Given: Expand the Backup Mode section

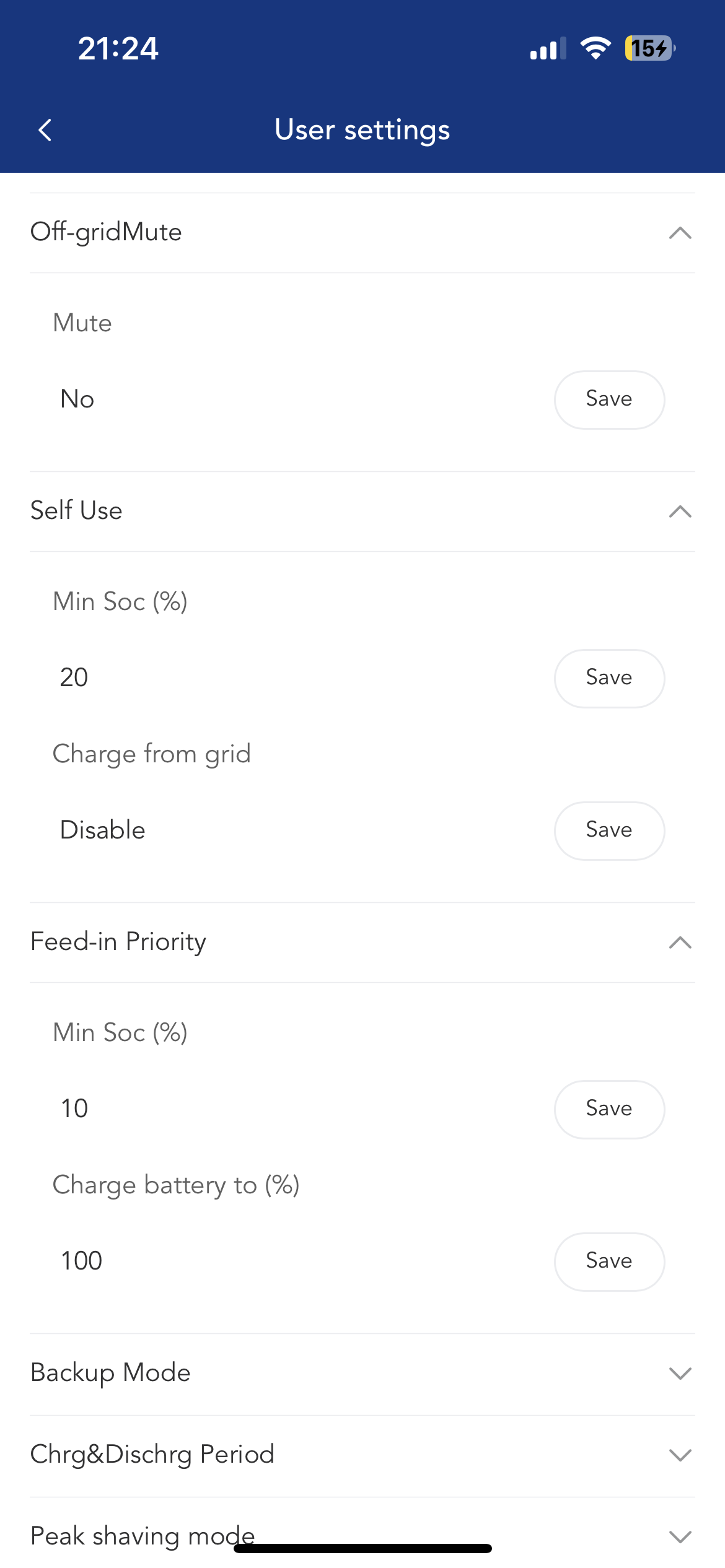Looking at the screenshot, I should 362,1374.
